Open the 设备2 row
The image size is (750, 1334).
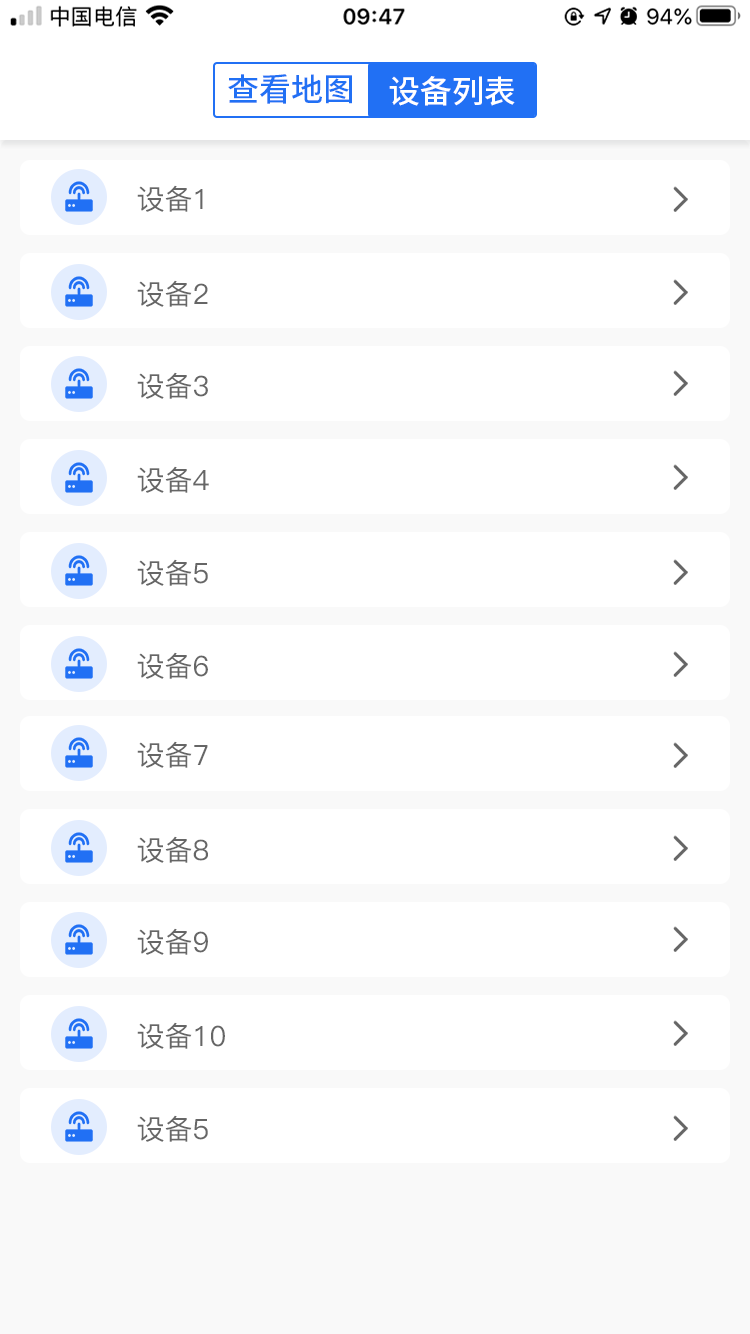(x=375, y=291)
